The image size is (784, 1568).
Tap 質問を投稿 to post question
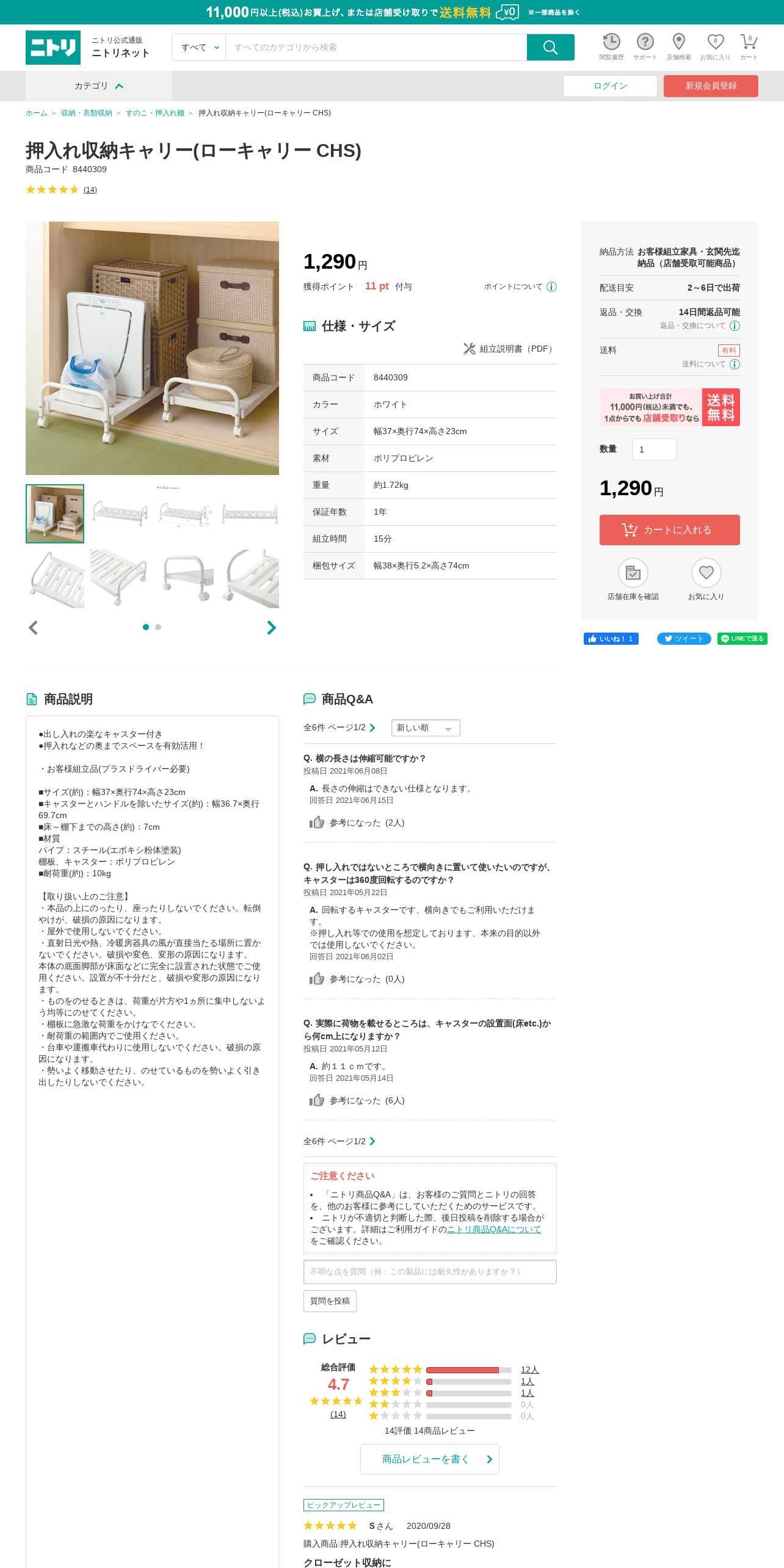point(330,1301)
